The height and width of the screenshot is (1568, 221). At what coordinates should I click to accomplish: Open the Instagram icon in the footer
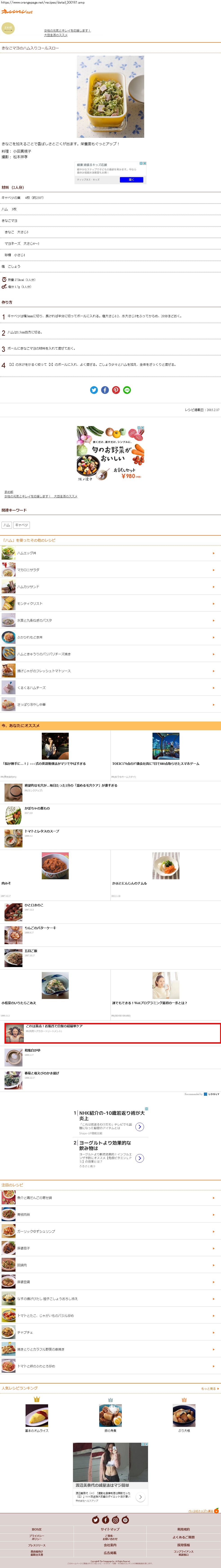click(x=116, y=1520)
